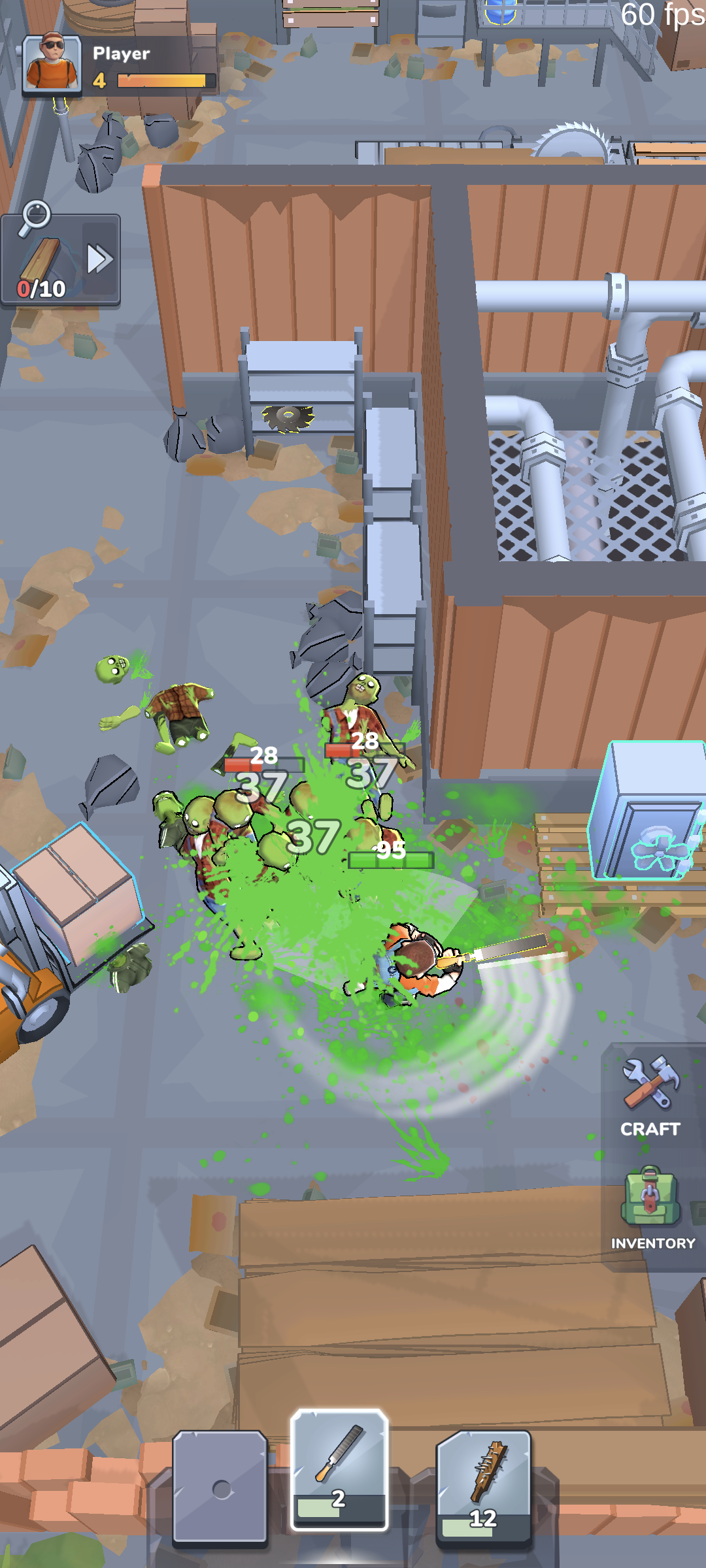The image size is (706, 1568).
Task: Open the Player profile avatar
Action: click(x=52, y=64)
